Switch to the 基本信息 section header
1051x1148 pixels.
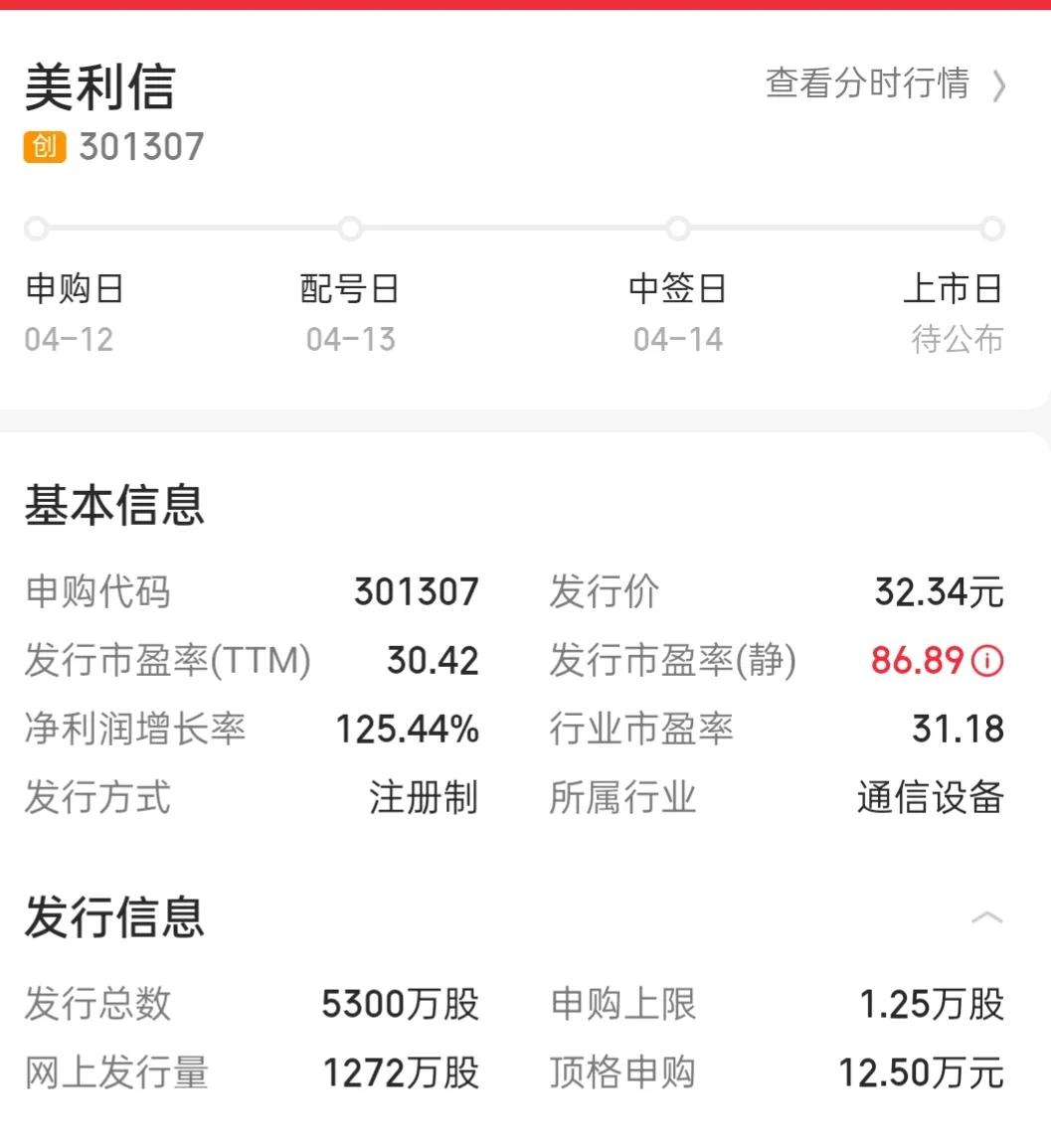[115, 507]
